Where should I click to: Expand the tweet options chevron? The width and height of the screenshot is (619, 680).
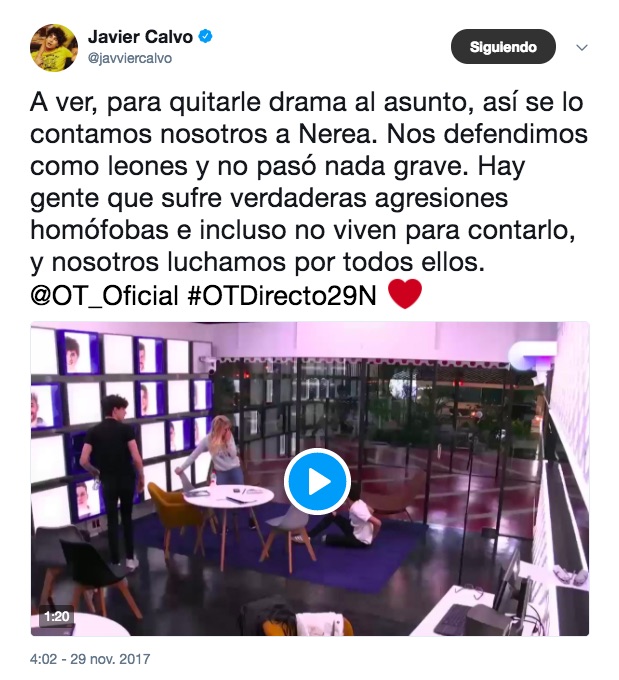tap(582, 47)
